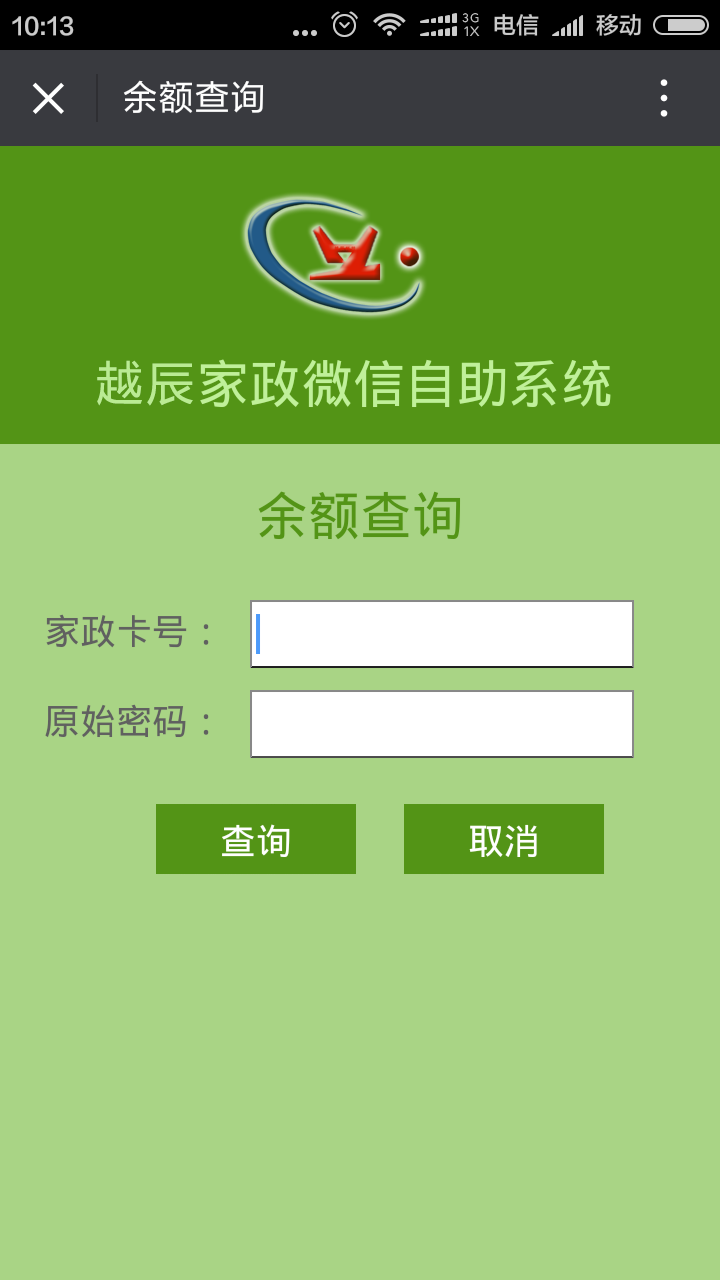Submit the balance query with 查询

[x=255, y=839]
